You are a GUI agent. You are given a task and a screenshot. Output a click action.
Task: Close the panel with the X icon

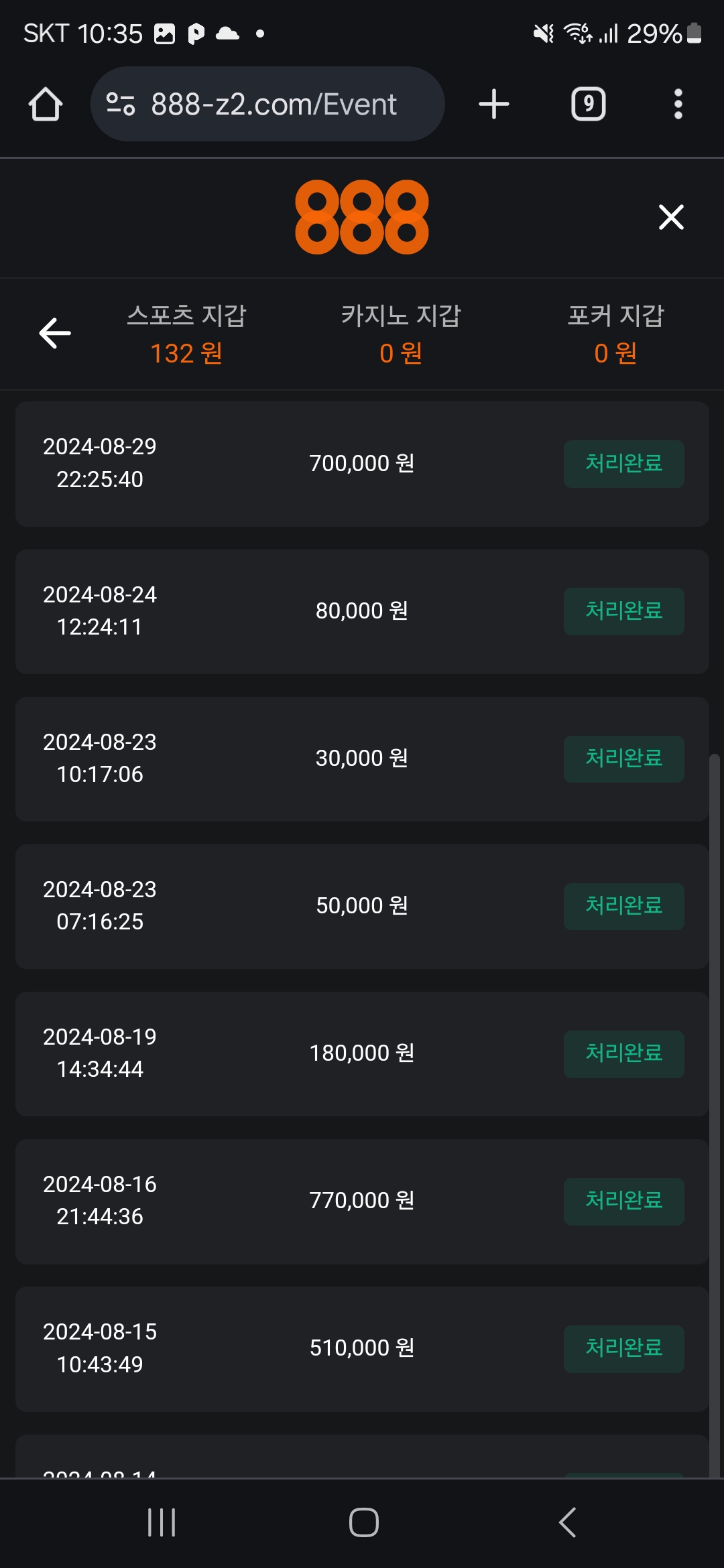671,217
